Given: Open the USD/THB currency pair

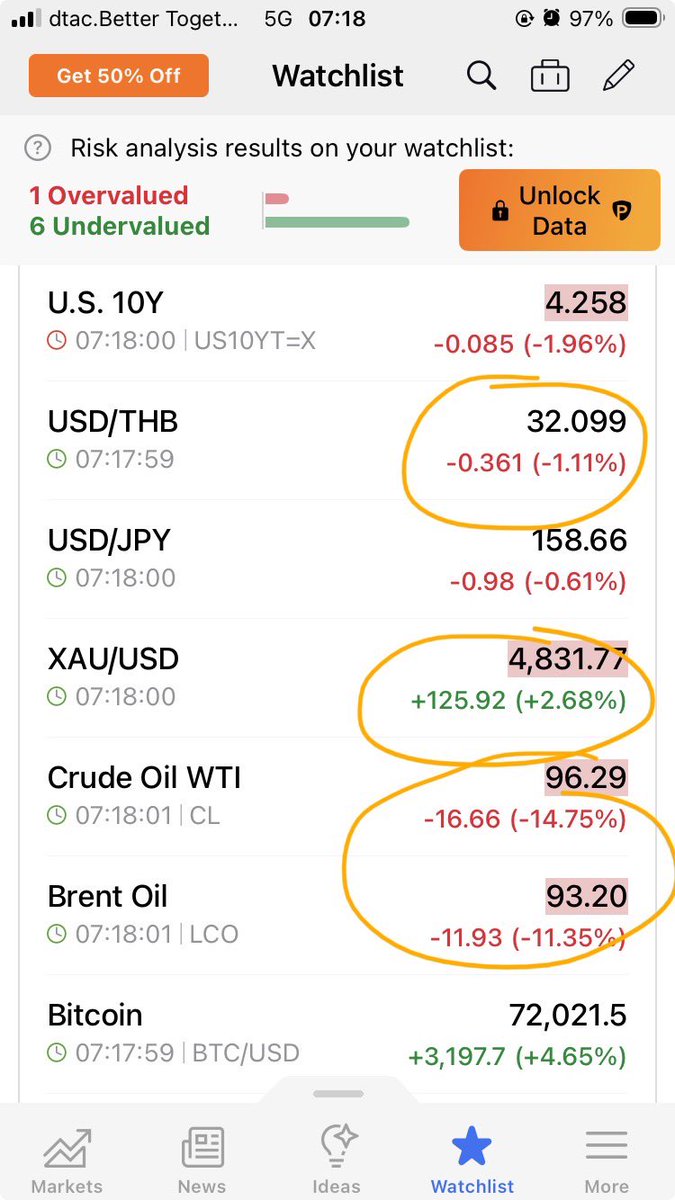Looking at the screenshot, I should tap(337, 440).
